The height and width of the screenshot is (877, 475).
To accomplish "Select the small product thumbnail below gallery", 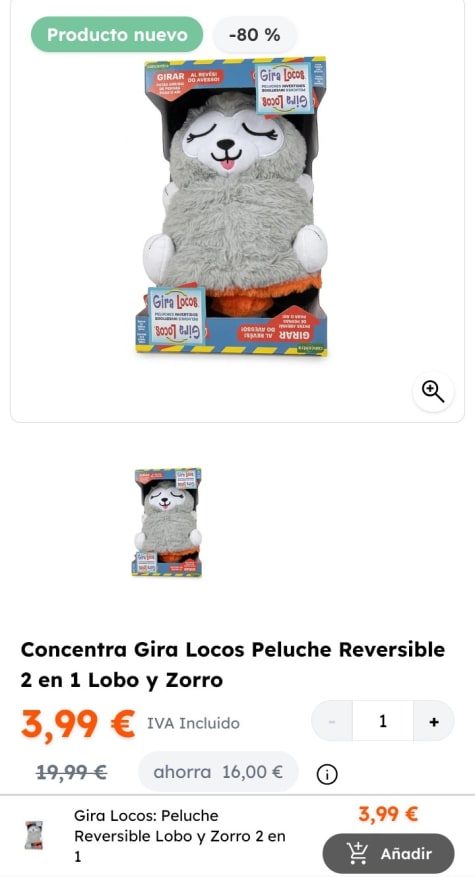I will (x=167, y=522).
